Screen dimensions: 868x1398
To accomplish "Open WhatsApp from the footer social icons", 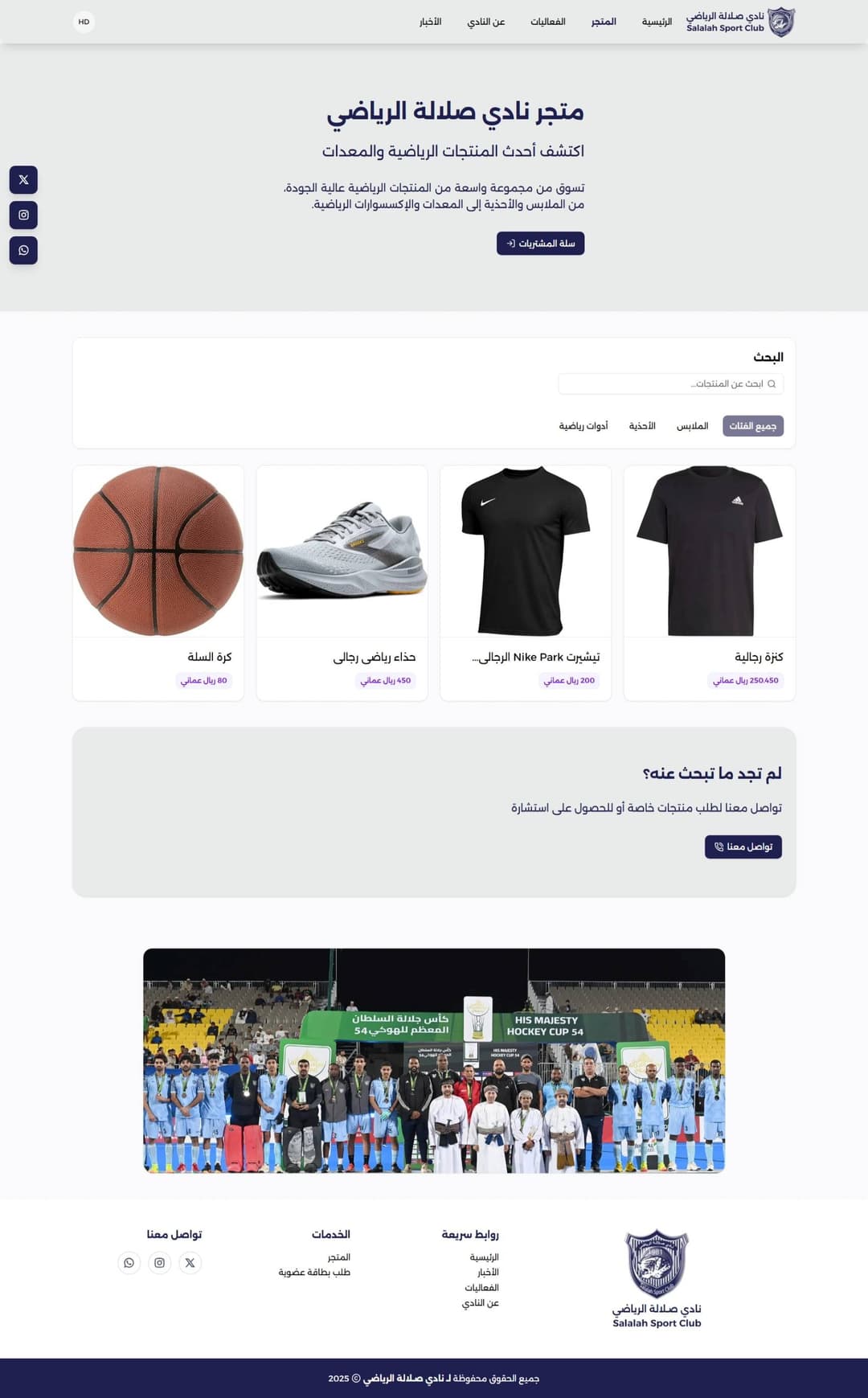I will (129, 1263).
